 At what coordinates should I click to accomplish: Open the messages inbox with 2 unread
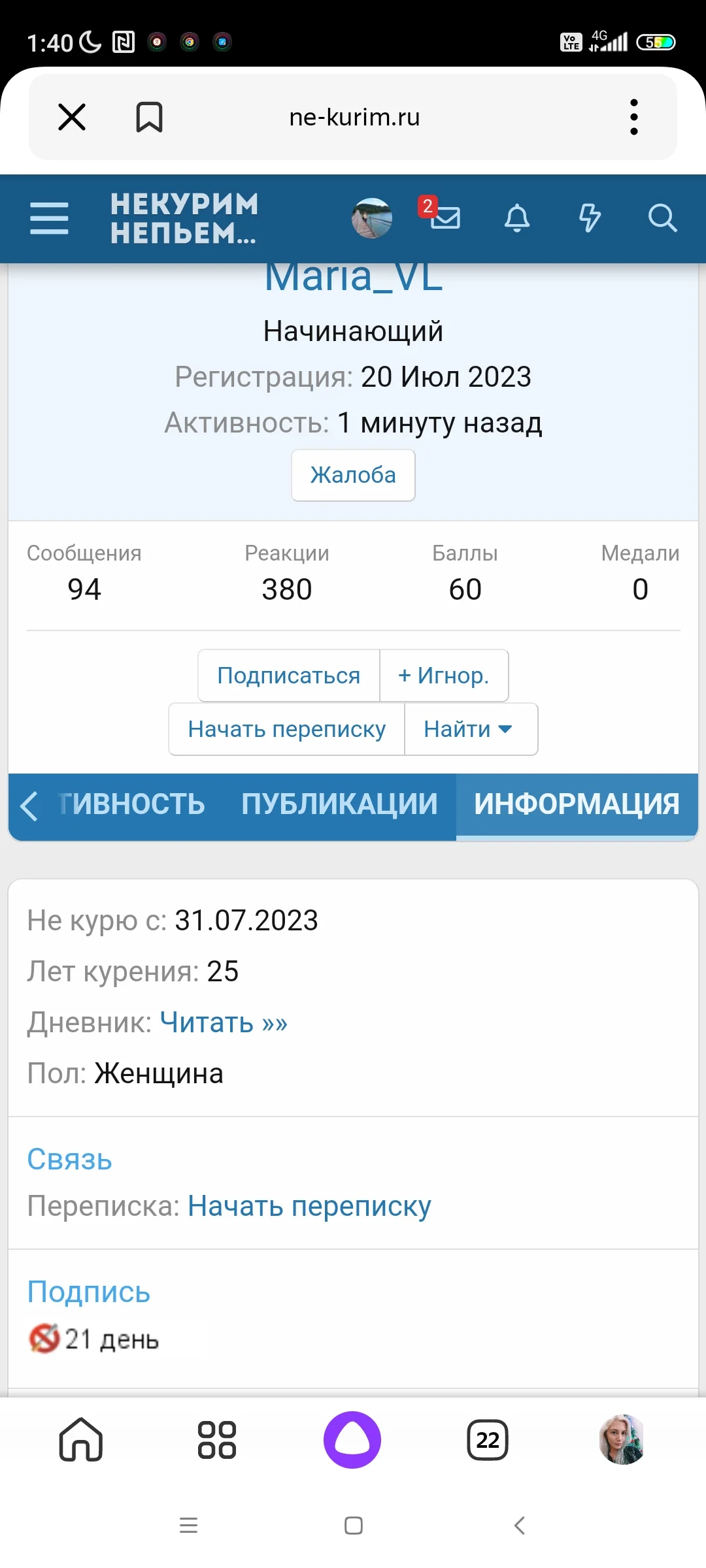coord(445,219)
